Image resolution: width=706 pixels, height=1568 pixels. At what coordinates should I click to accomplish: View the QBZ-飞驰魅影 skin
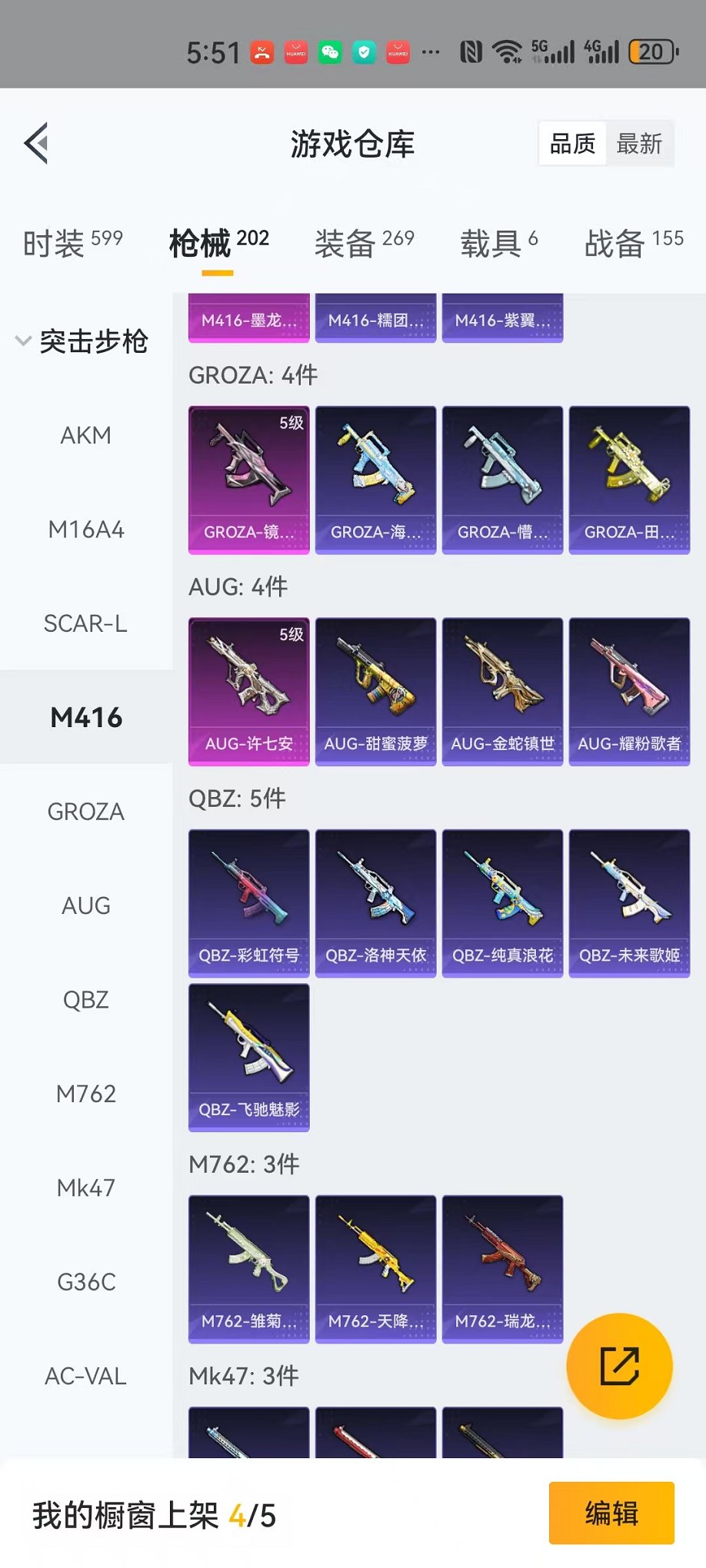point(248,1057)
